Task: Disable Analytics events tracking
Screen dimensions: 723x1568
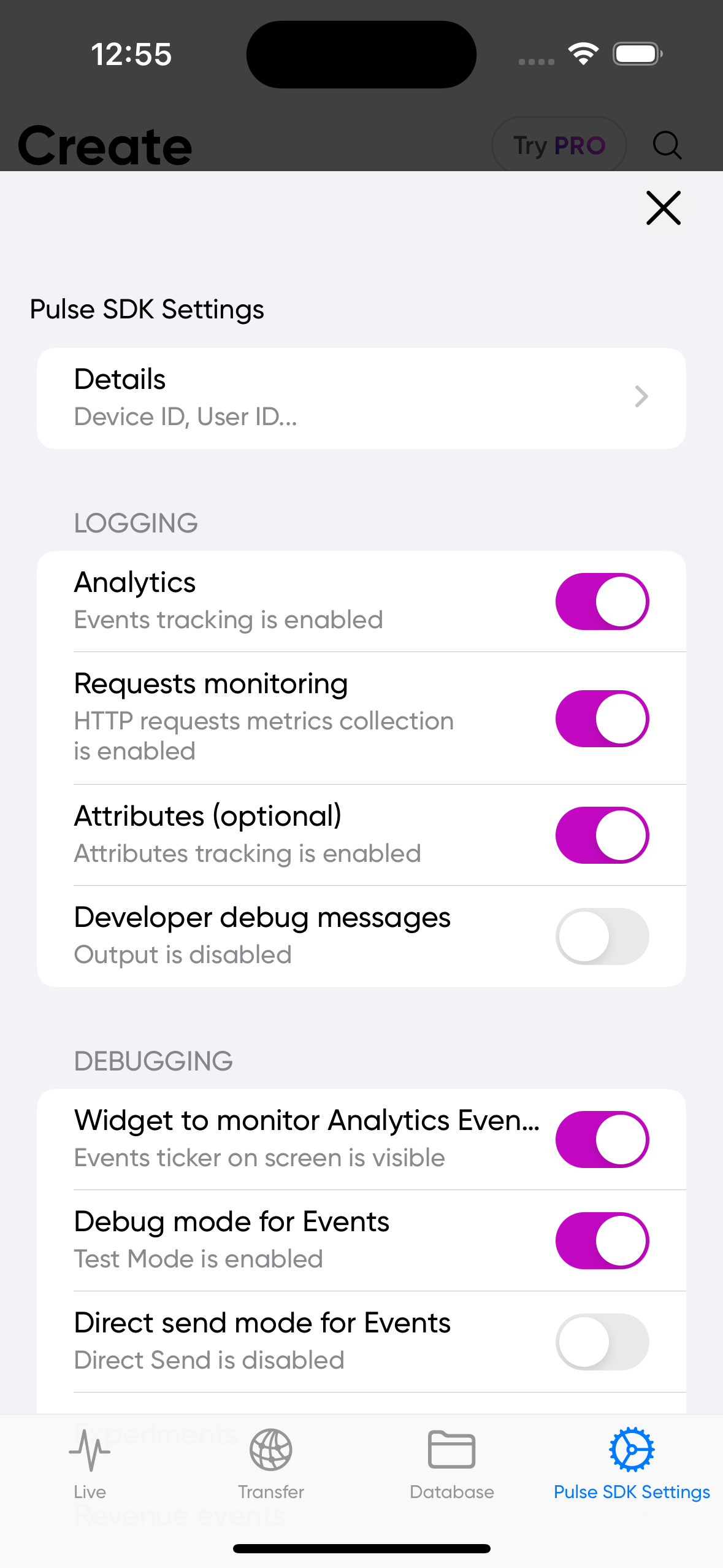Action: click(602, 601)
